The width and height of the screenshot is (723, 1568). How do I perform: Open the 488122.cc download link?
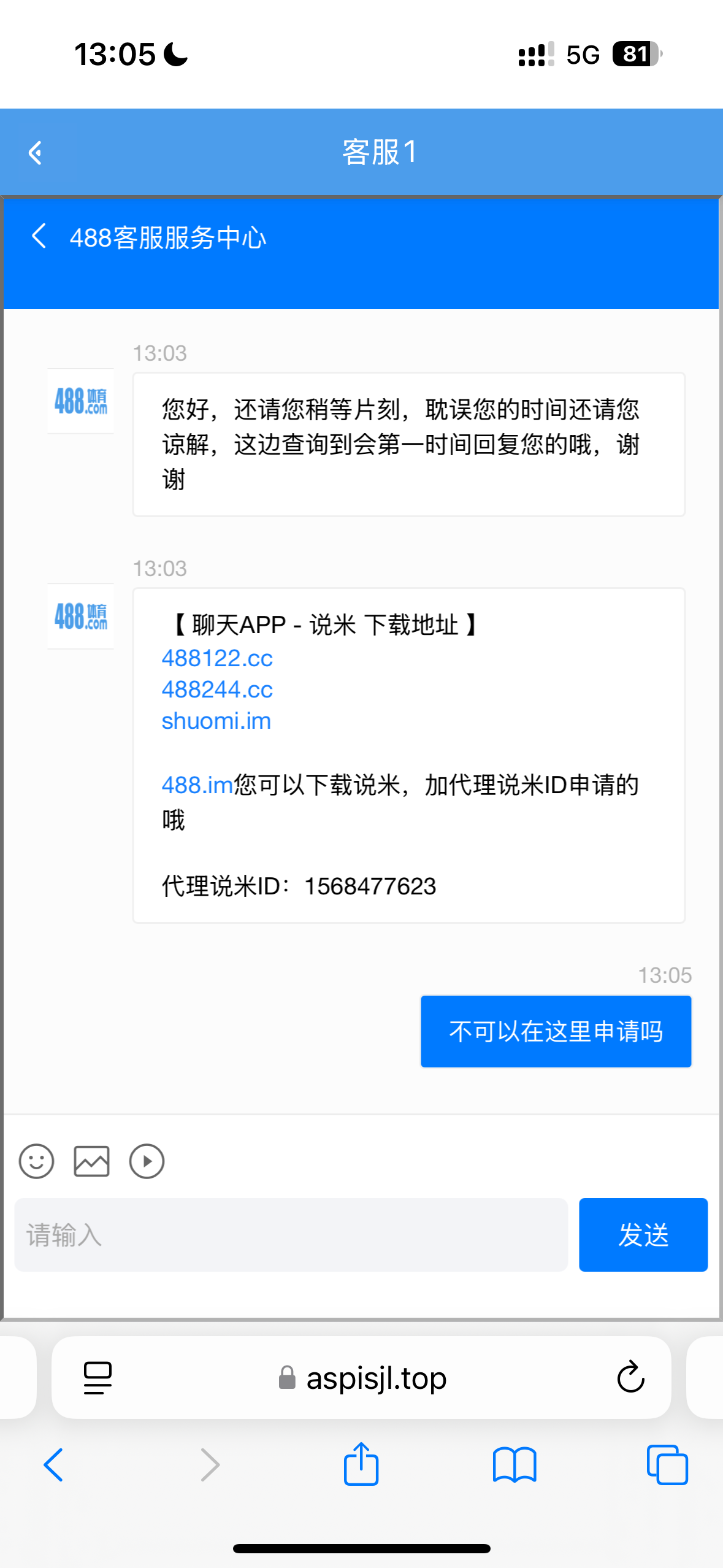tap(216, 658)
